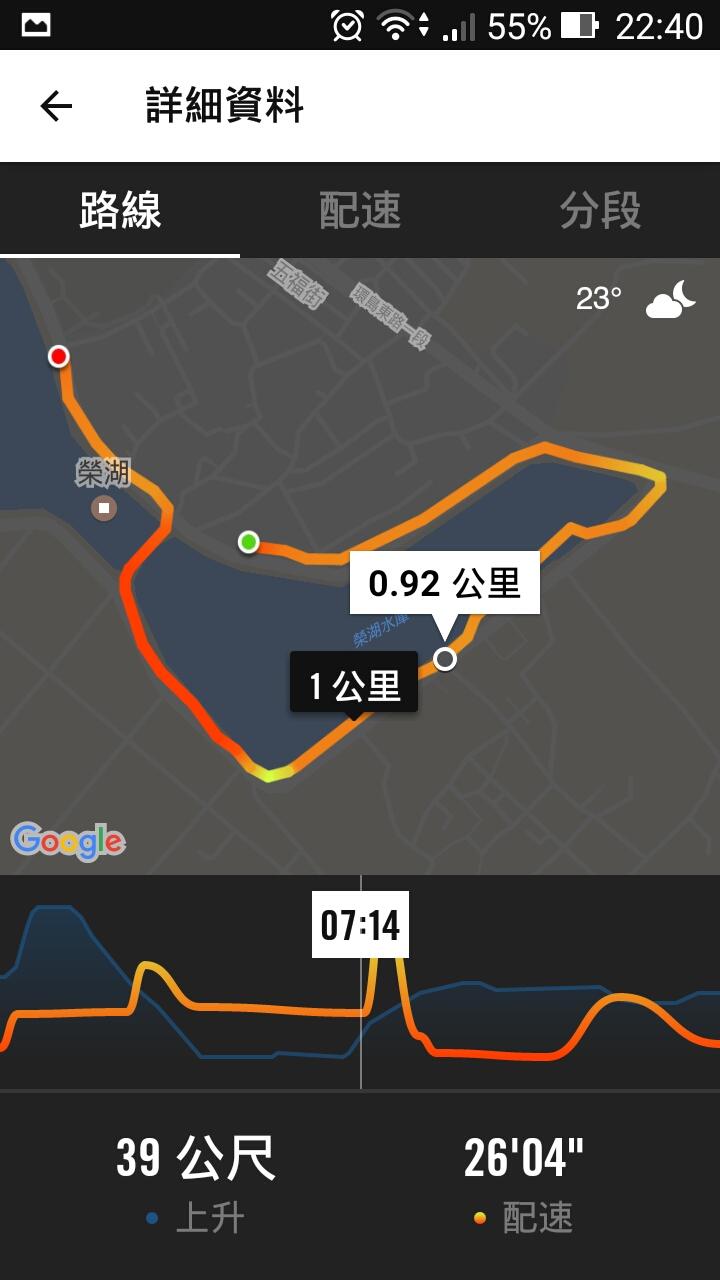The width and height of the screenshot is (720, 1280).
Task: Tap the 07:14 pace chart scrubber
Action: (x=360, y=925)
